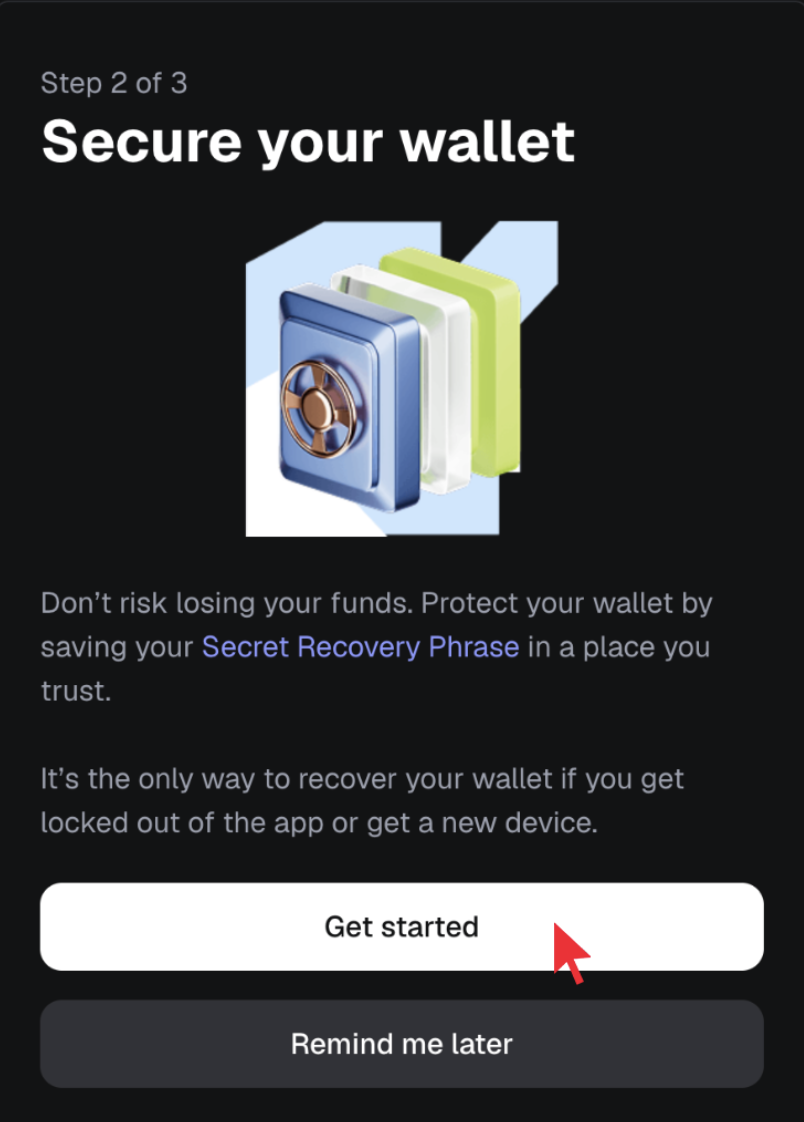Tap the Get started button
The width and height of the screenshot is (804, 1122).
[401, 926]
